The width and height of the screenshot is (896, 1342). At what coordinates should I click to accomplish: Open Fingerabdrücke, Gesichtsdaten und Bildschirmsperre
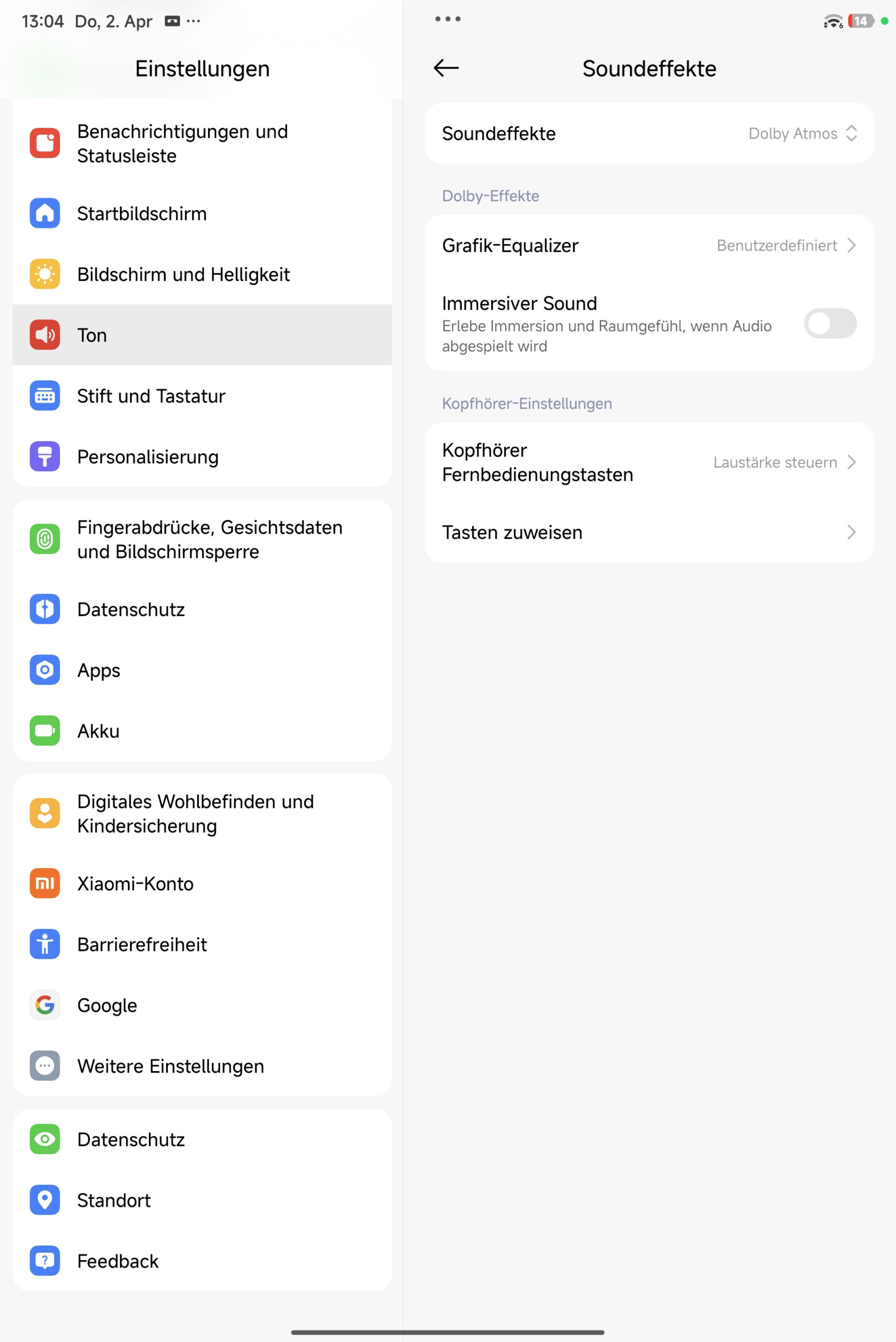coord(202,539)
